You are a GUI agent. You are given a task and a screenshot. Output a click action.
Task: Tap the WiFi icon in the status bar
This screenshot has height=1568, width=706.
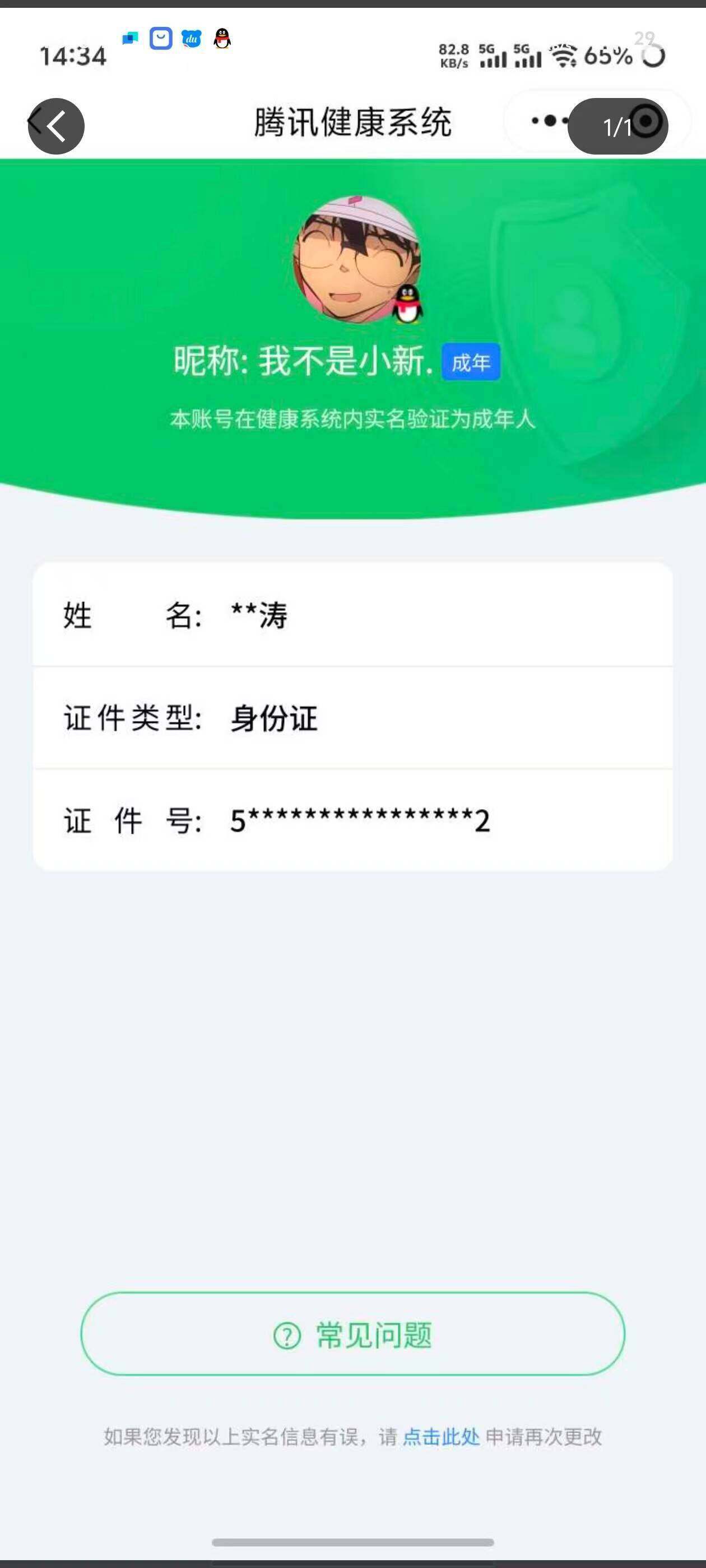564,56
